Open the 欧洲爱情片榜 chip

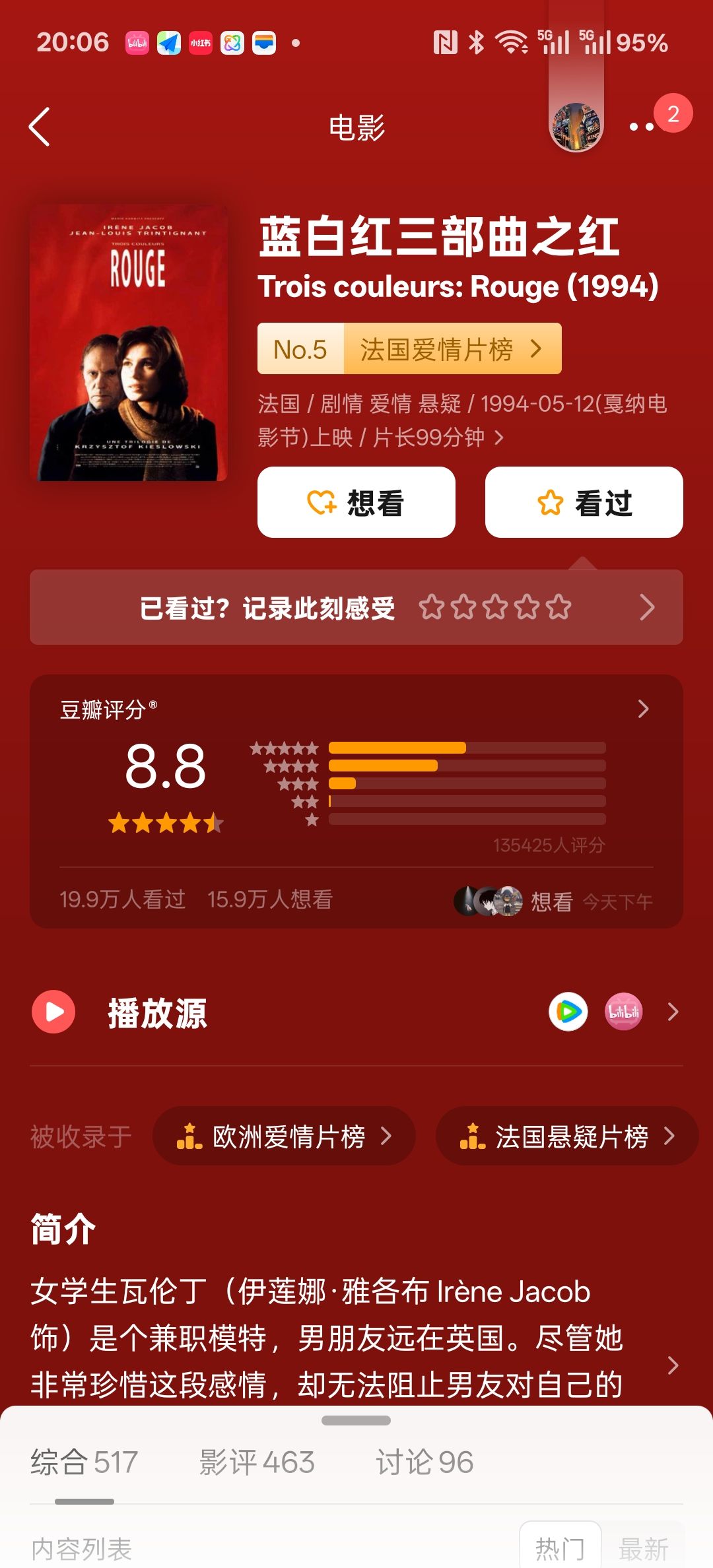point(284,1136)
